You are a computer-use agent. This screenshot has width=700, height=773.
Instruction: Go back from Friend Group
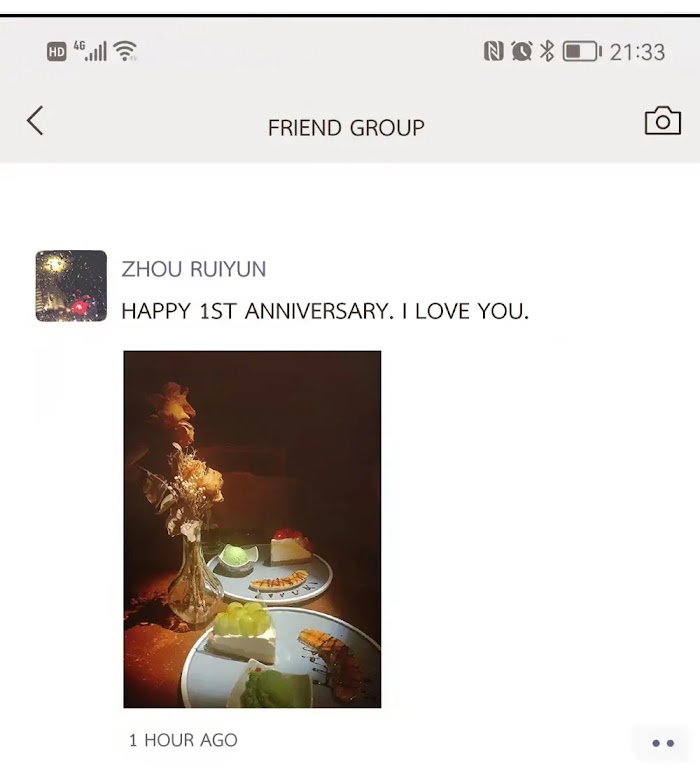click(x=35, y=122)
